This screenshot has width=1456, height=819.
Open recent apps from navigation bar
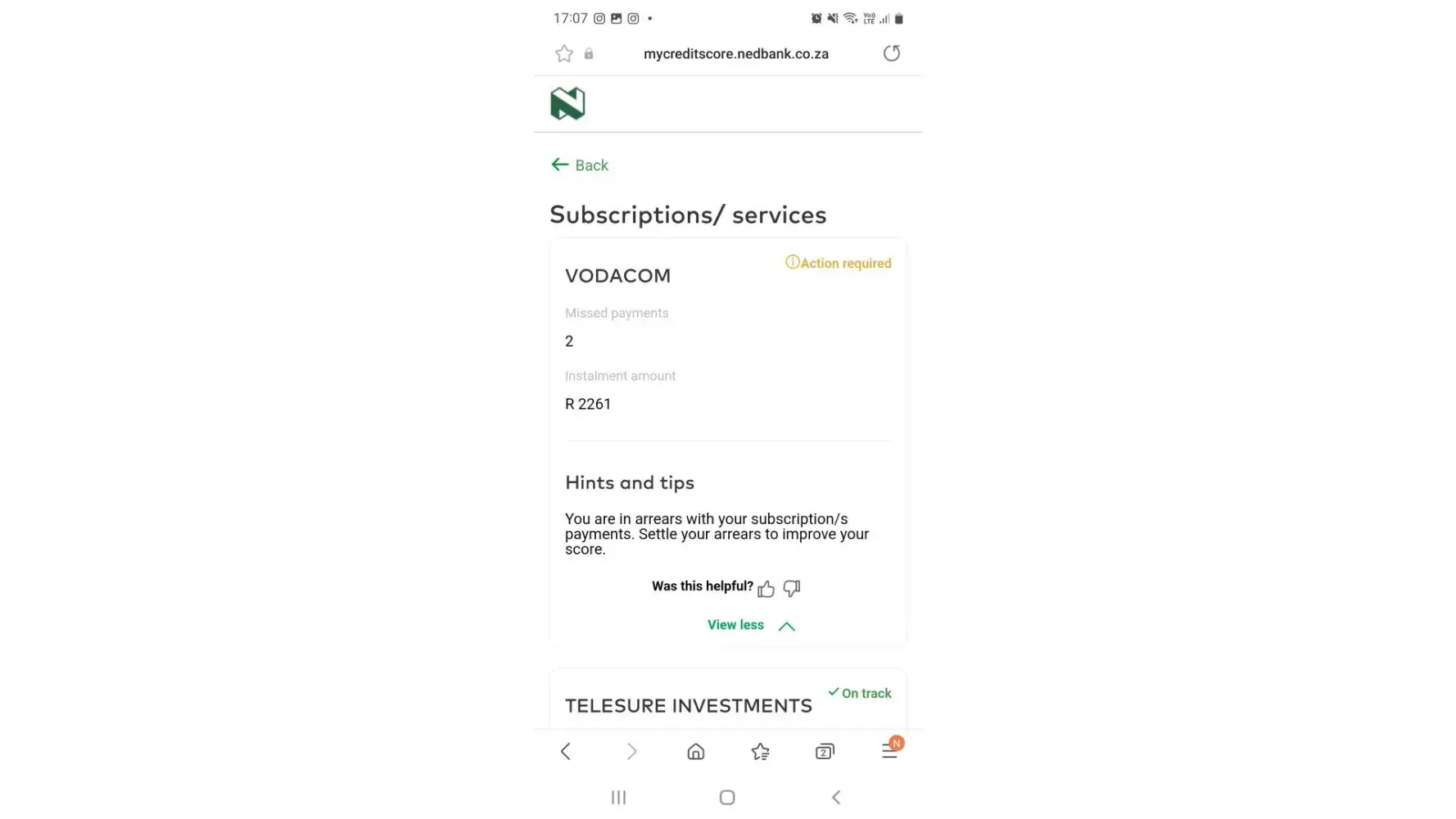(618, 797)
